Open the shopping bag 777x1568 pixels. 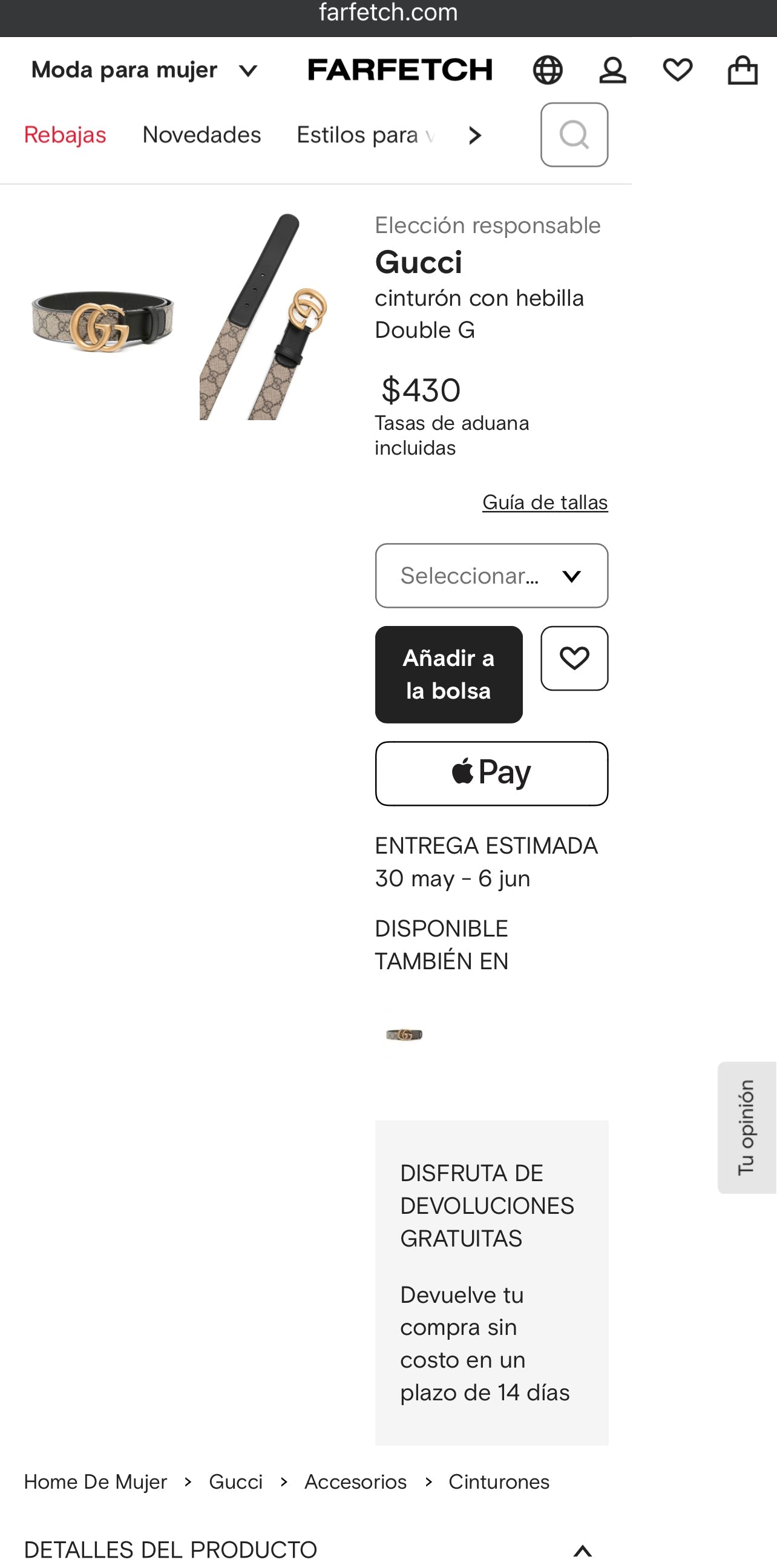click(743, 70)
